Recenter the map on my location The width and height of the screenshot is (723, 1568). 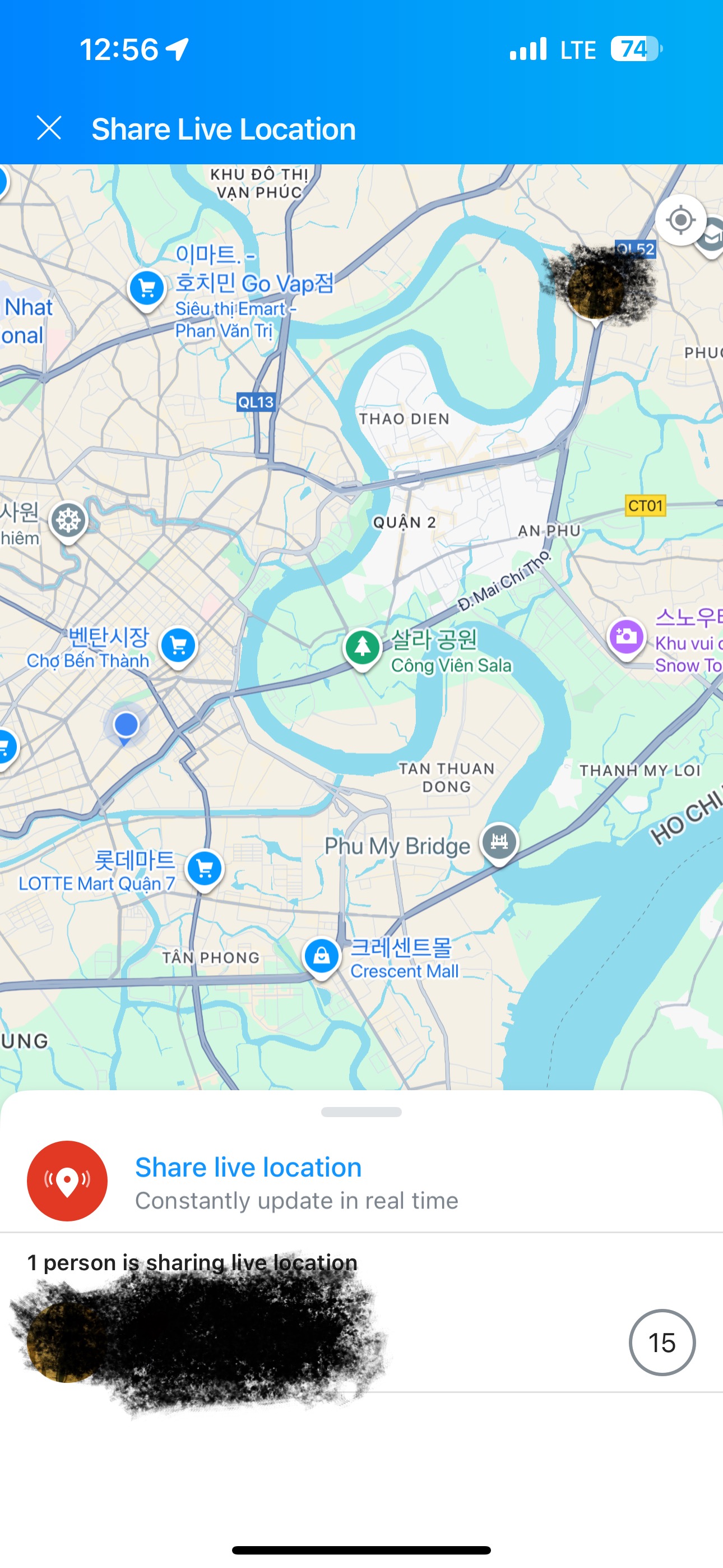pos(680,220)
